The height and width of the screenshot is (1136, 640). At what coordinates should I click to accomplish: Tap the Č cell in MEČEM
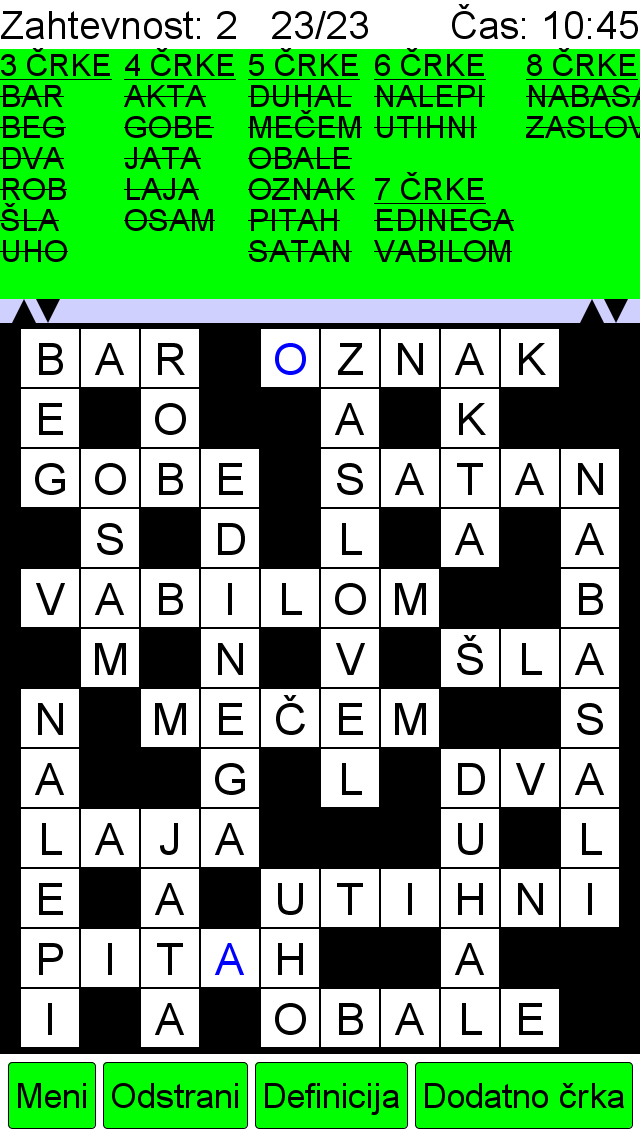point(290,718)
